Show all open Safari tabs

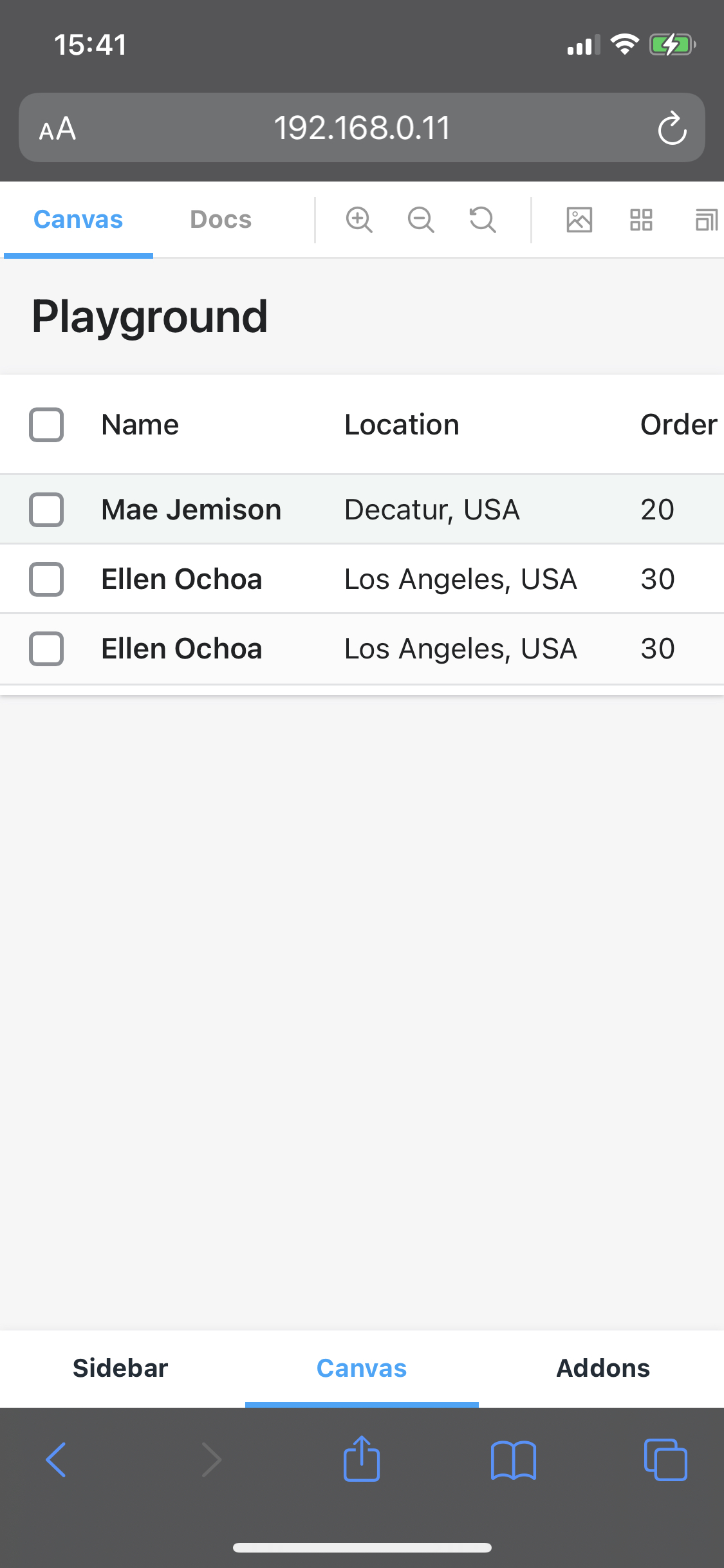[x=665, y=1460]
